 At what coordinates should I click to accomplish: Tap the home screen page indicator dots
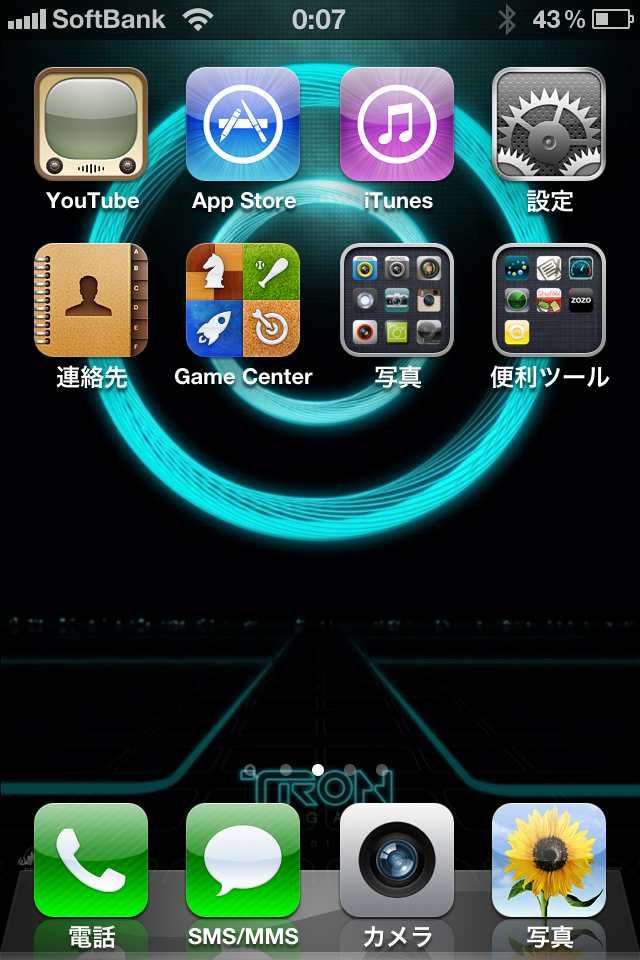point(318,770)
